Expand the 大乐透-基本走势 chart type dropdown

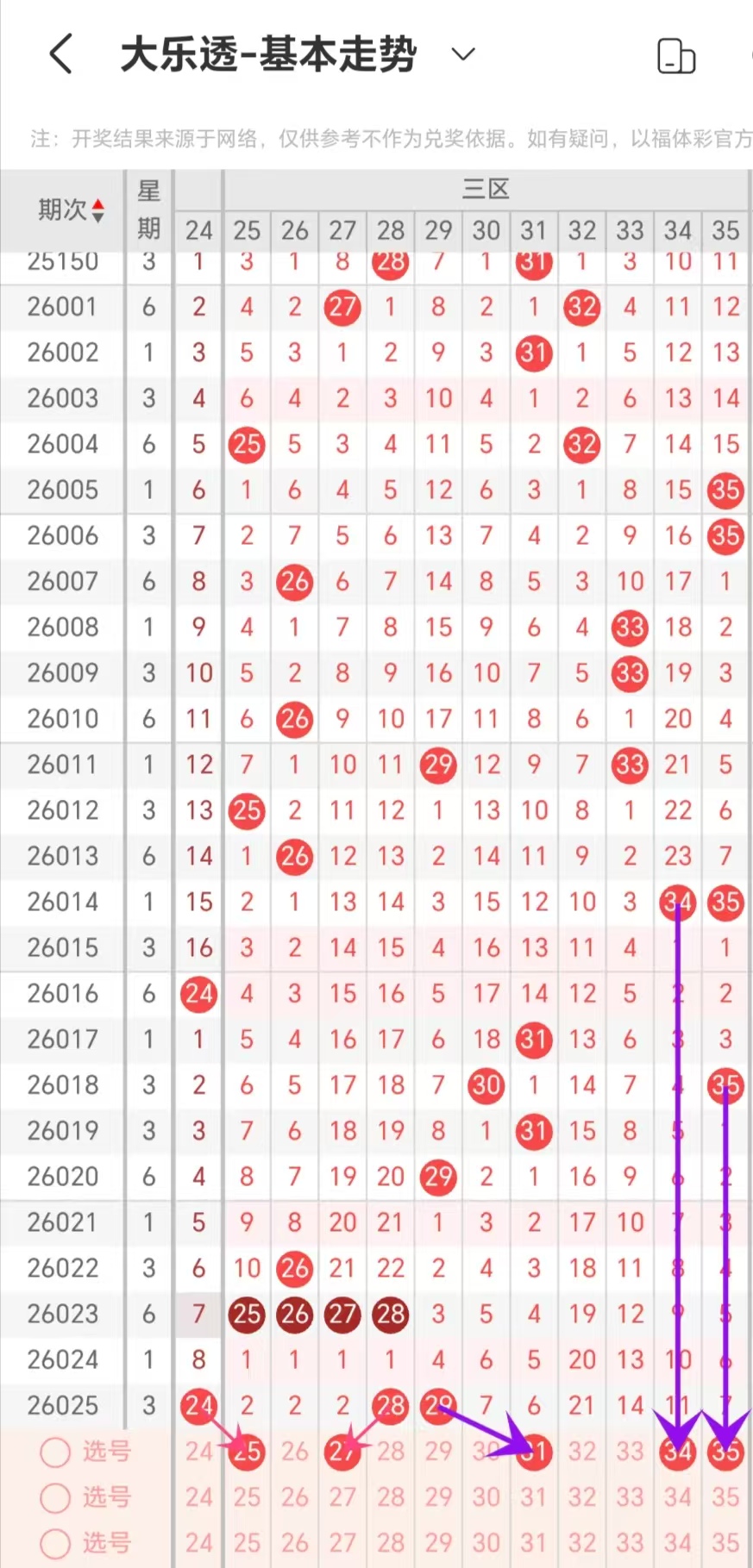(463, 54)
